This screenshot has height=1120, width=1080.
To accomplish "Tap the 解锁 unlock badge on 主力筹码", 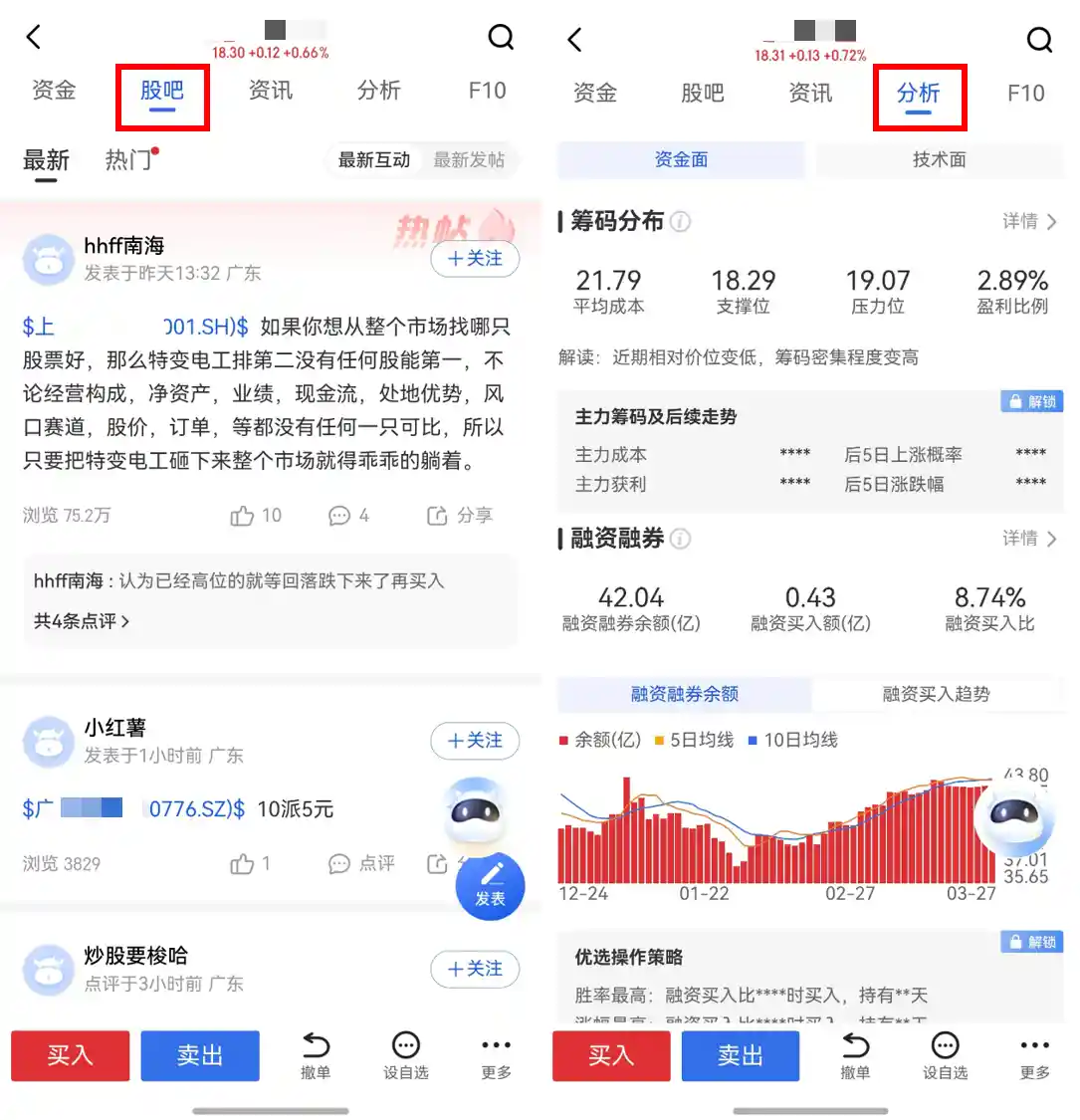I will 1031,401.
